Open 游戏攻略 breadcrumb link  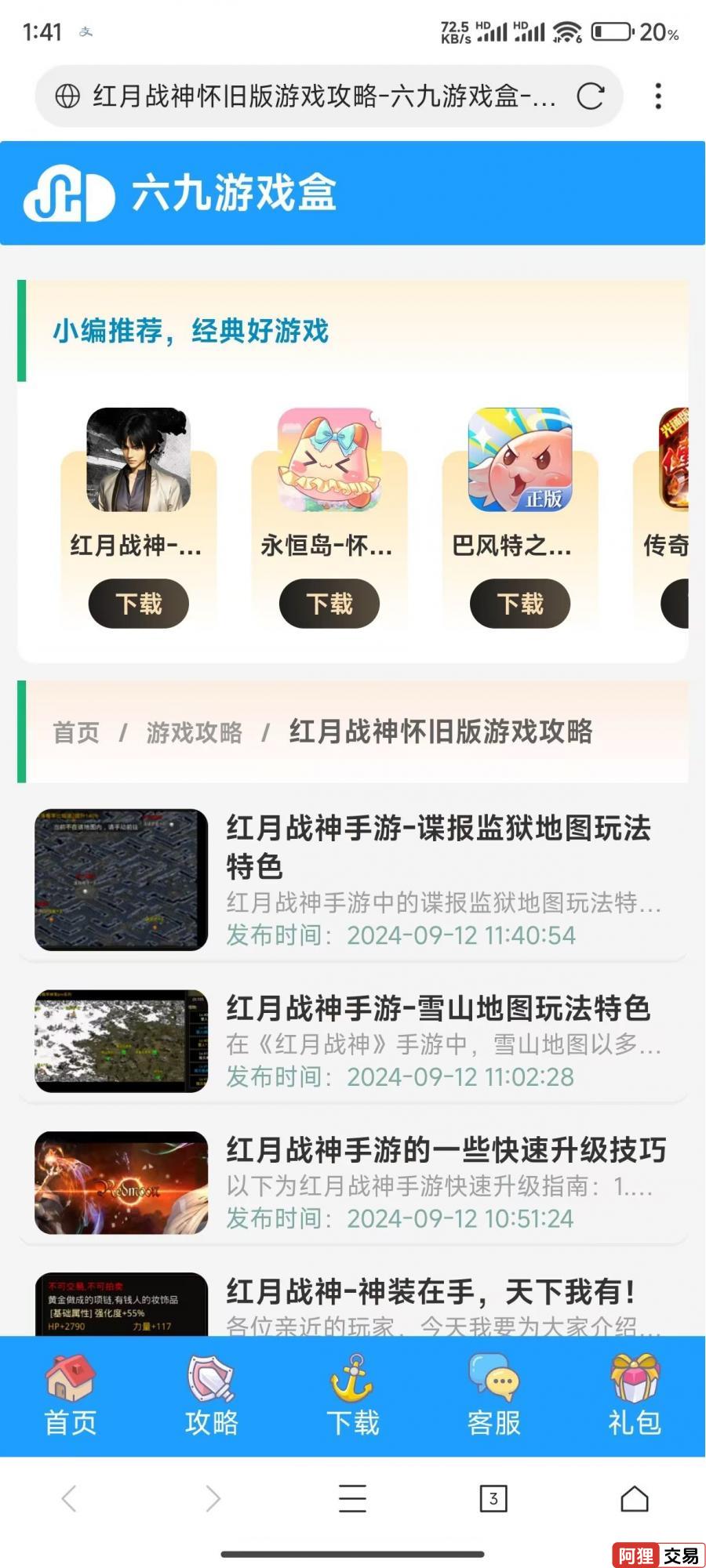coord(194,732)
